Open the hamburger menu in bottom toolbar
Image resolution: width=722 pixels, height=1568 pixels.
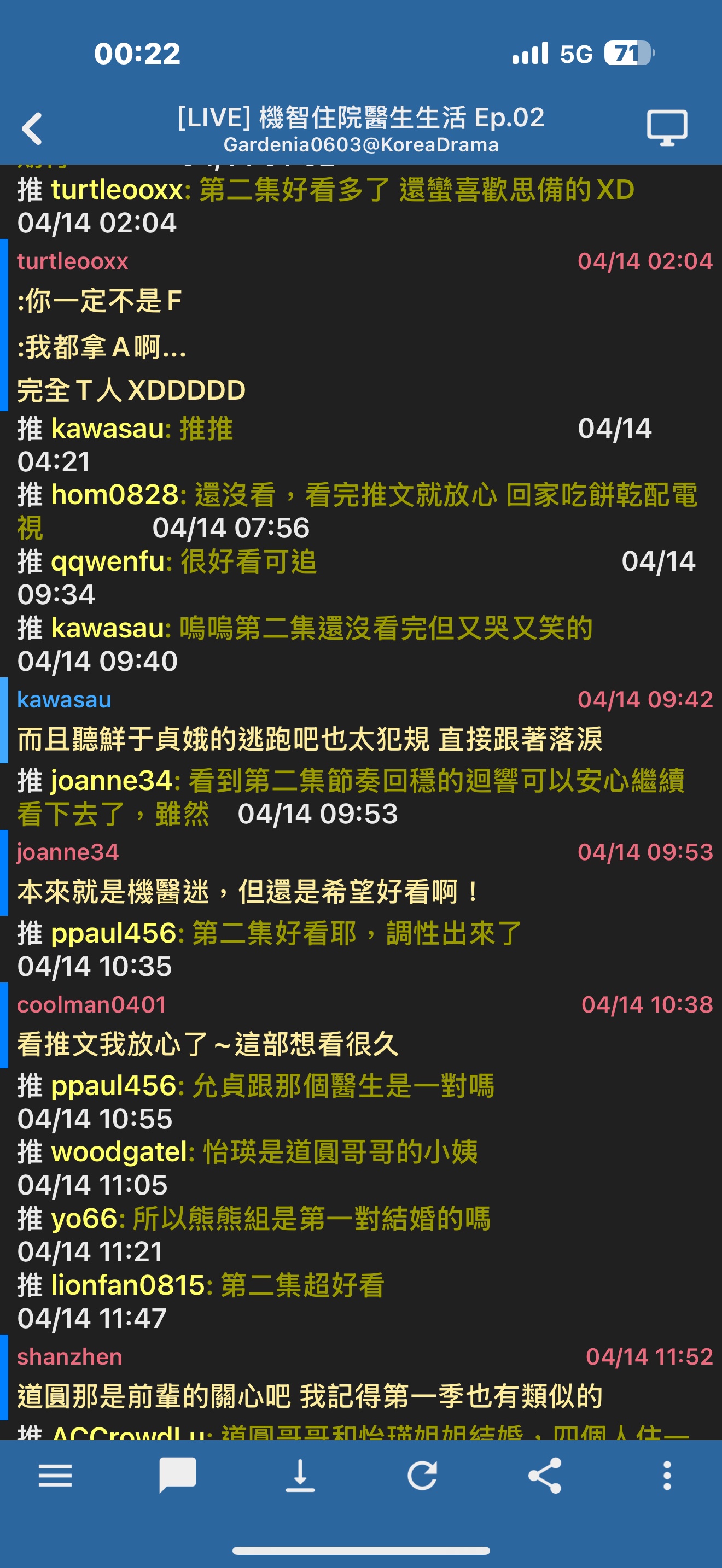click(55, 1476)
